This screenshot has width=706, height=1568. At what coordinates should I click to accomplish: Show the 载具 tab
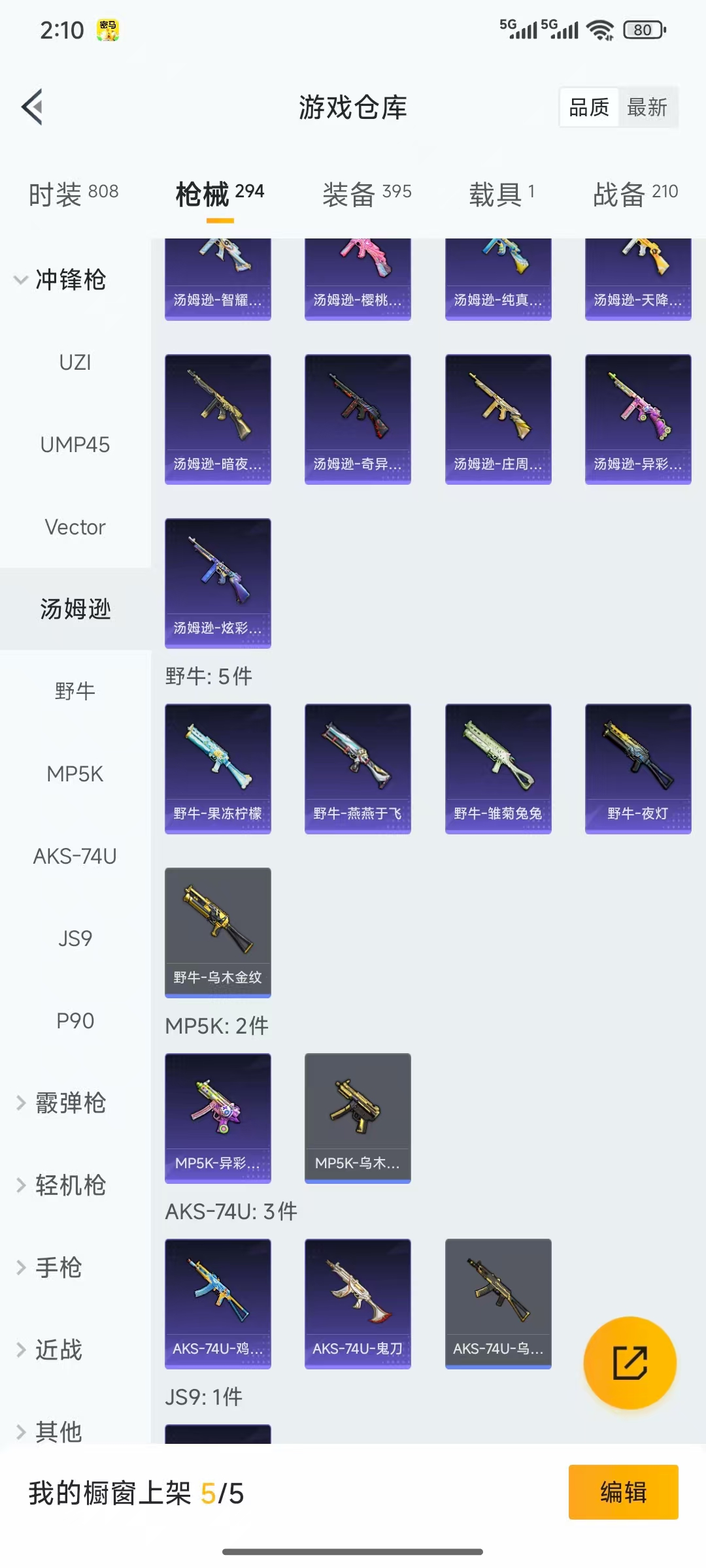501,194
